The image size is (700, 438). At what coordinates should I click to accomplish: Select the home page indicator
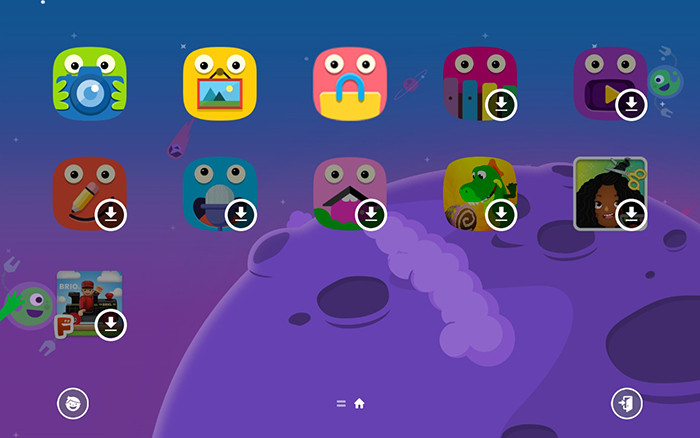359,404
